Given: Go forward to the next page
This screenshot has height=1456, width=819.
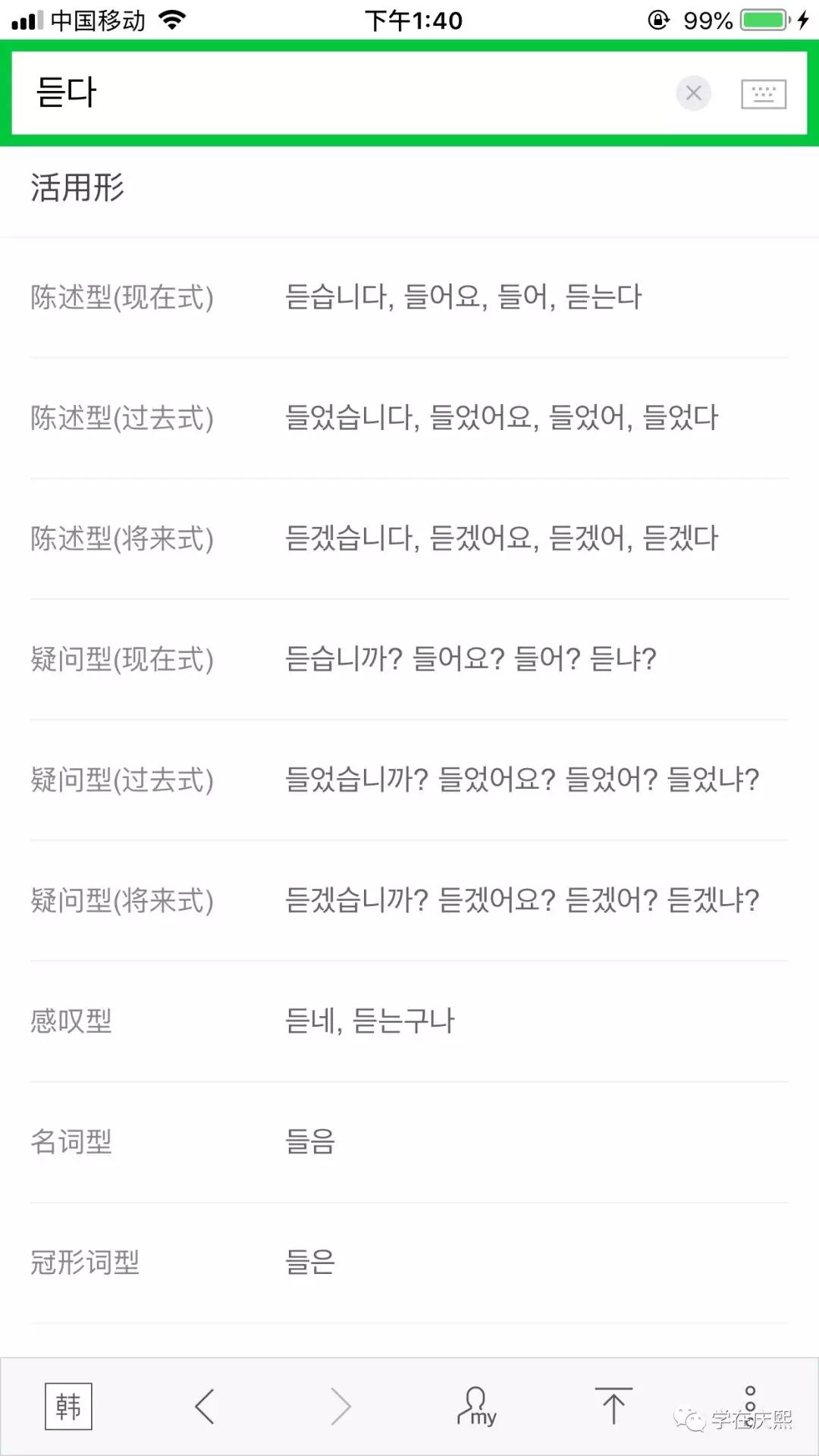Looking at the screenshot, I should (x=341, y=1406).
